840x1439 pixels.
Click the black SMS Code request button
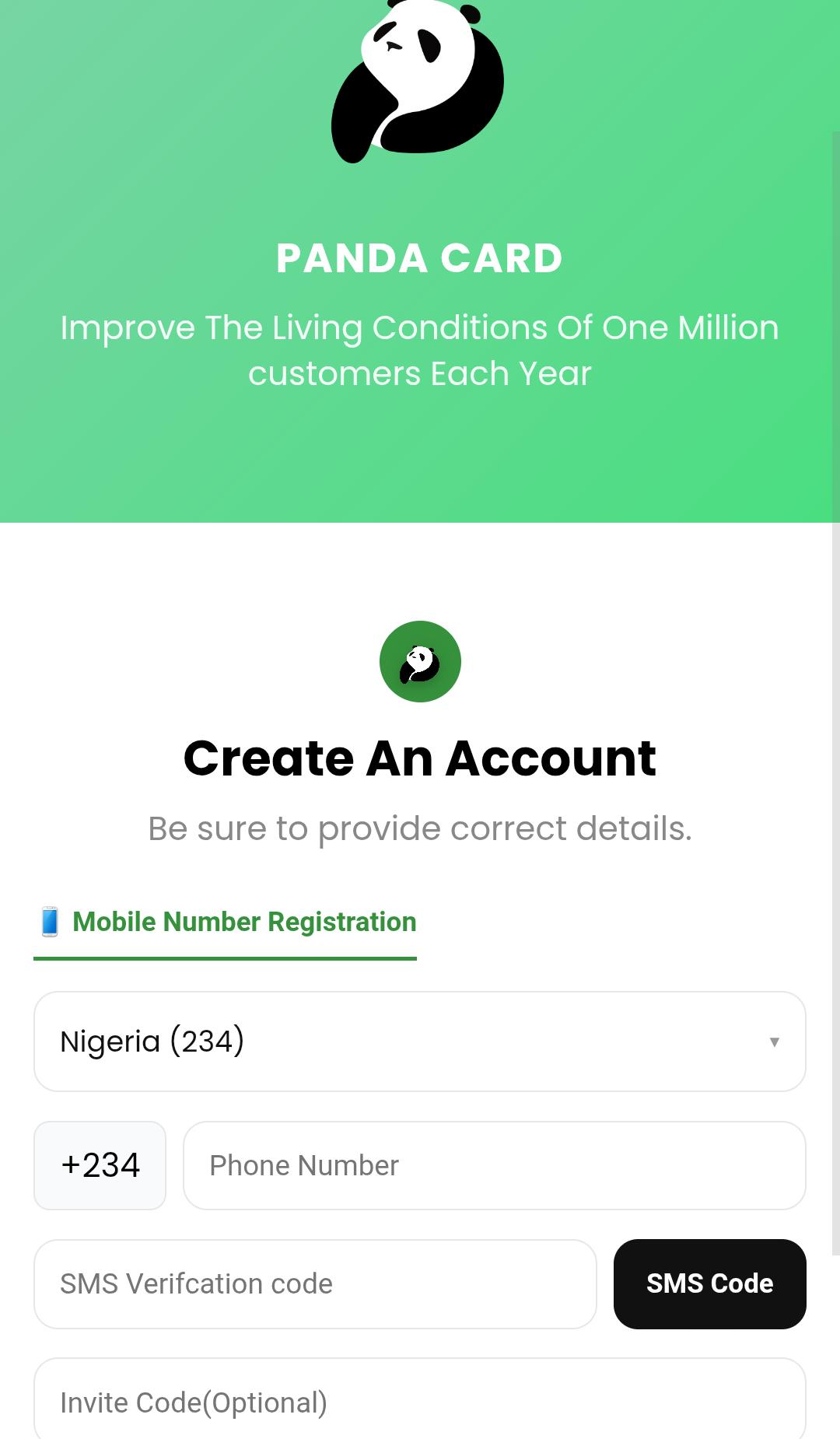click(x=709, y=1283)
